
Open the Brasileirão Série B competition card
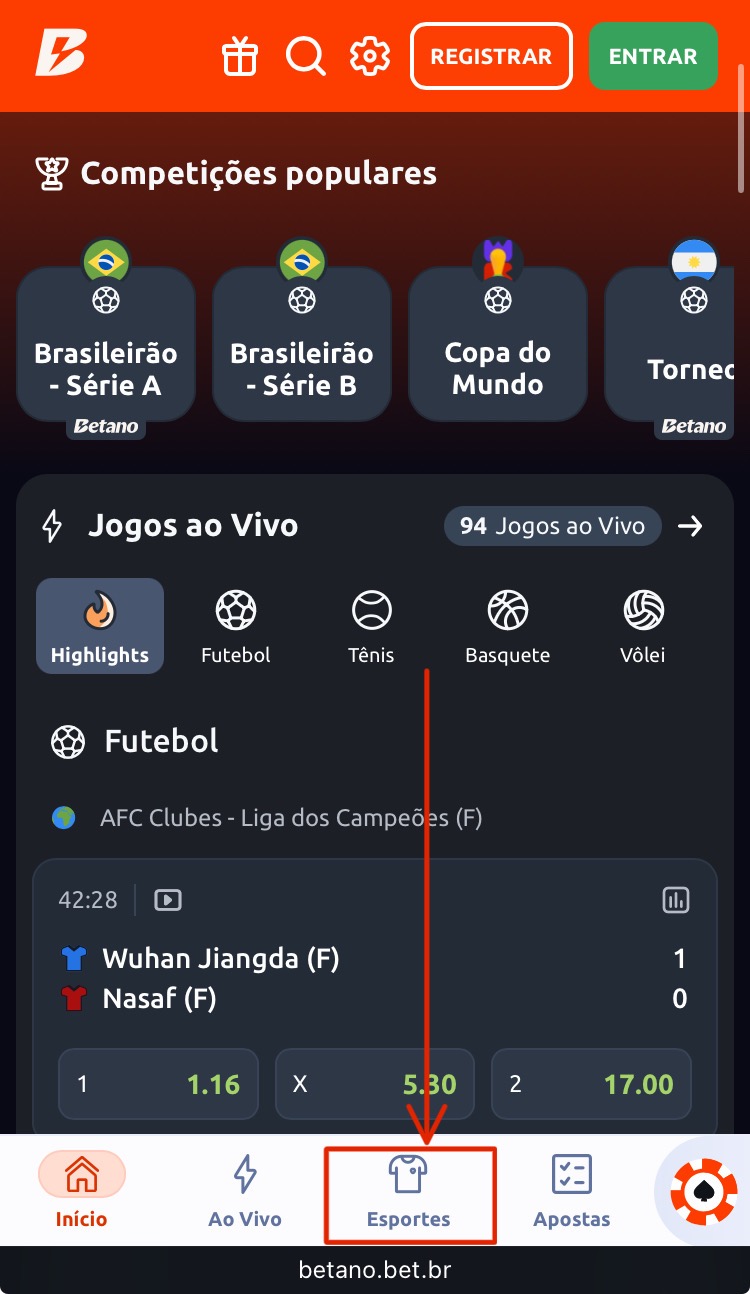[301, 345]
